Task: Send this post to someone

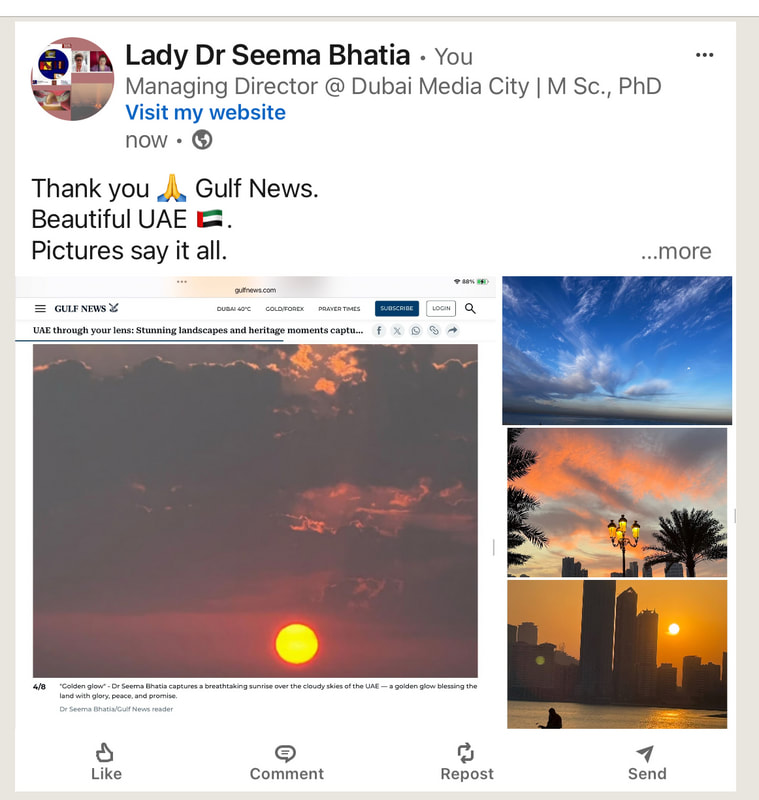Action: (x=646, y=762)
